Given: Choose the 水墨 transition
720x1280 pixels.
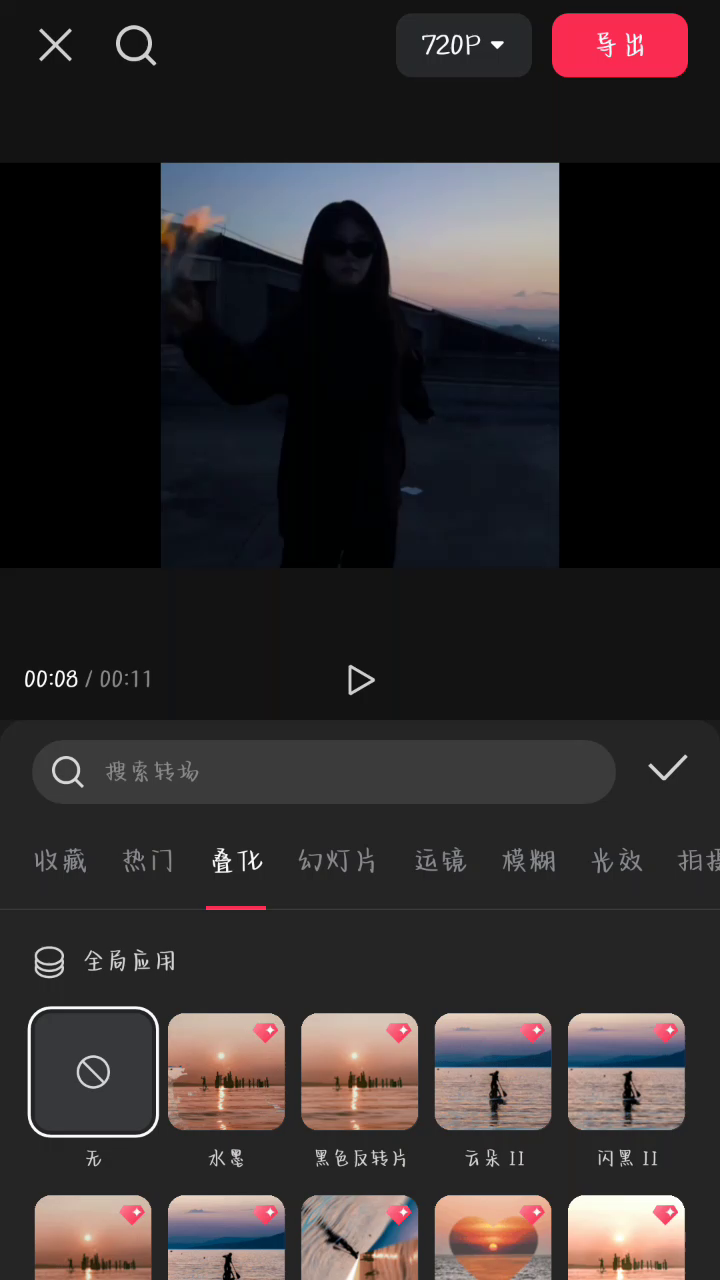Looking at the screenshot, I should [x=226, y=1072].
